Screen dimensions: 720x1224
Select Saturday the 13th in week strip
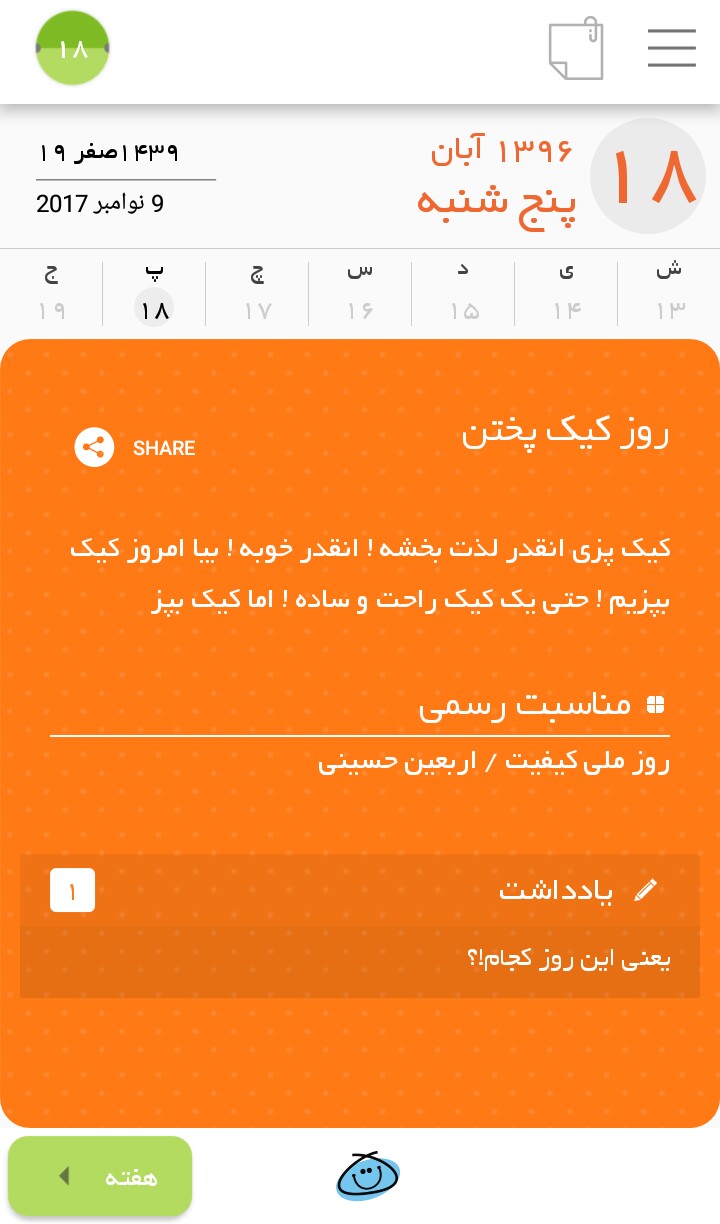pos(670,292)
